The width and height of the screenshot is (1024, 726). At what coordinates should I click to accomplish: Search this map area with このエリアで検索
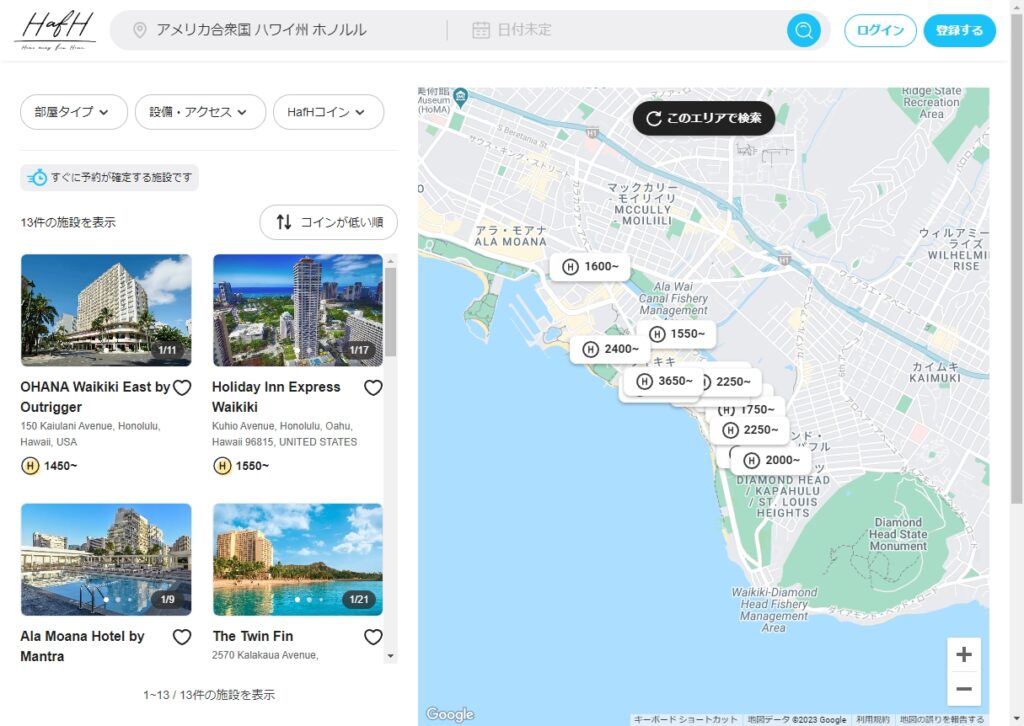point(704,118)
